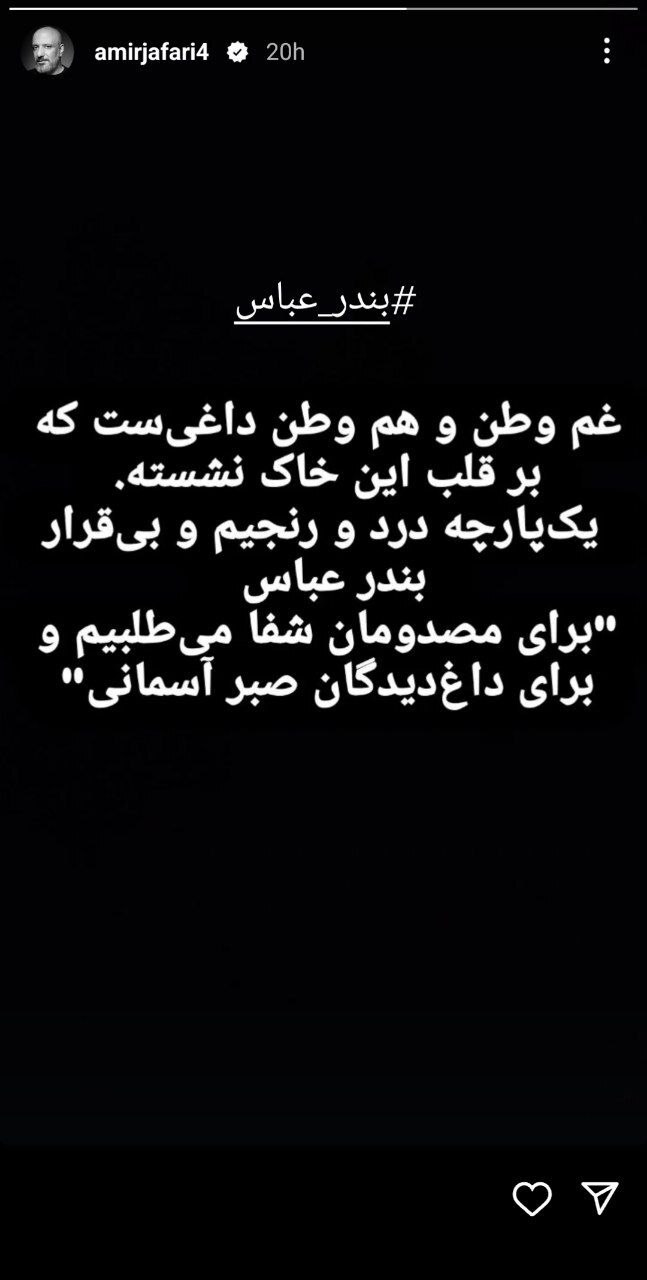Open amirjafari4's profile picture

(47, 52)
